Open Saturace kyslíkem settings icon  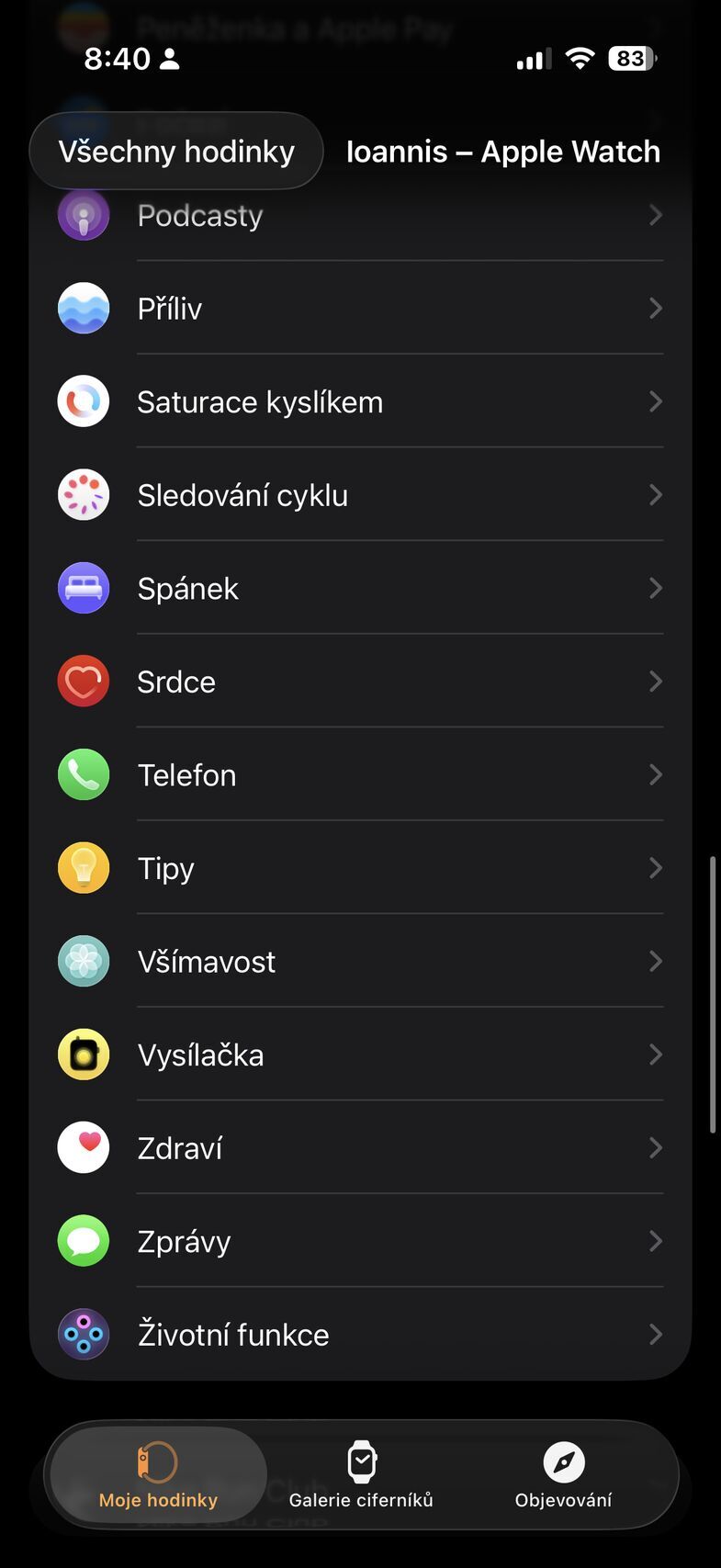(x=83, y=401)
